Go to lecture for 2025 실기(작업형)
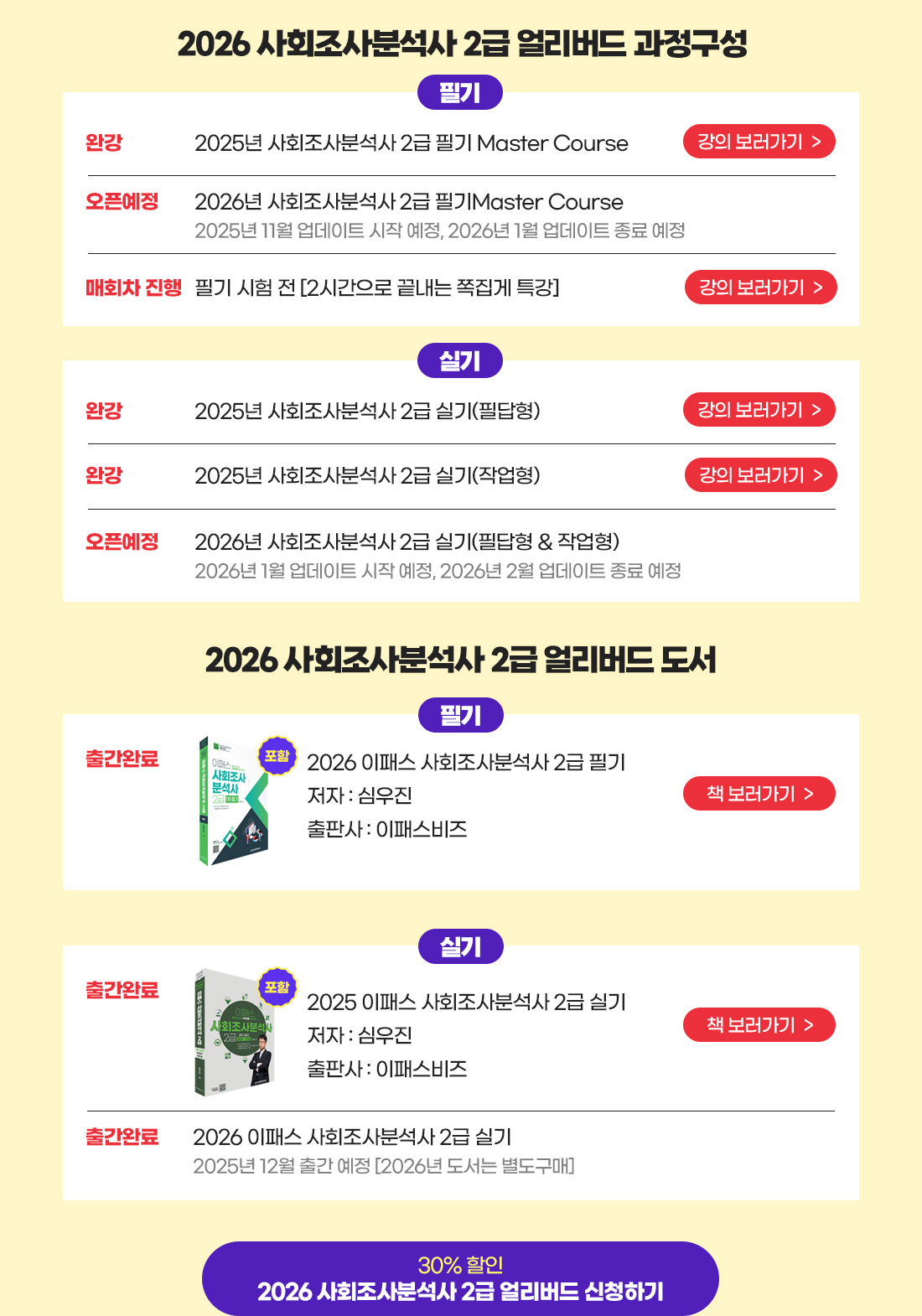The height and width of the screenshot is (1316, 922). [760, 475]
